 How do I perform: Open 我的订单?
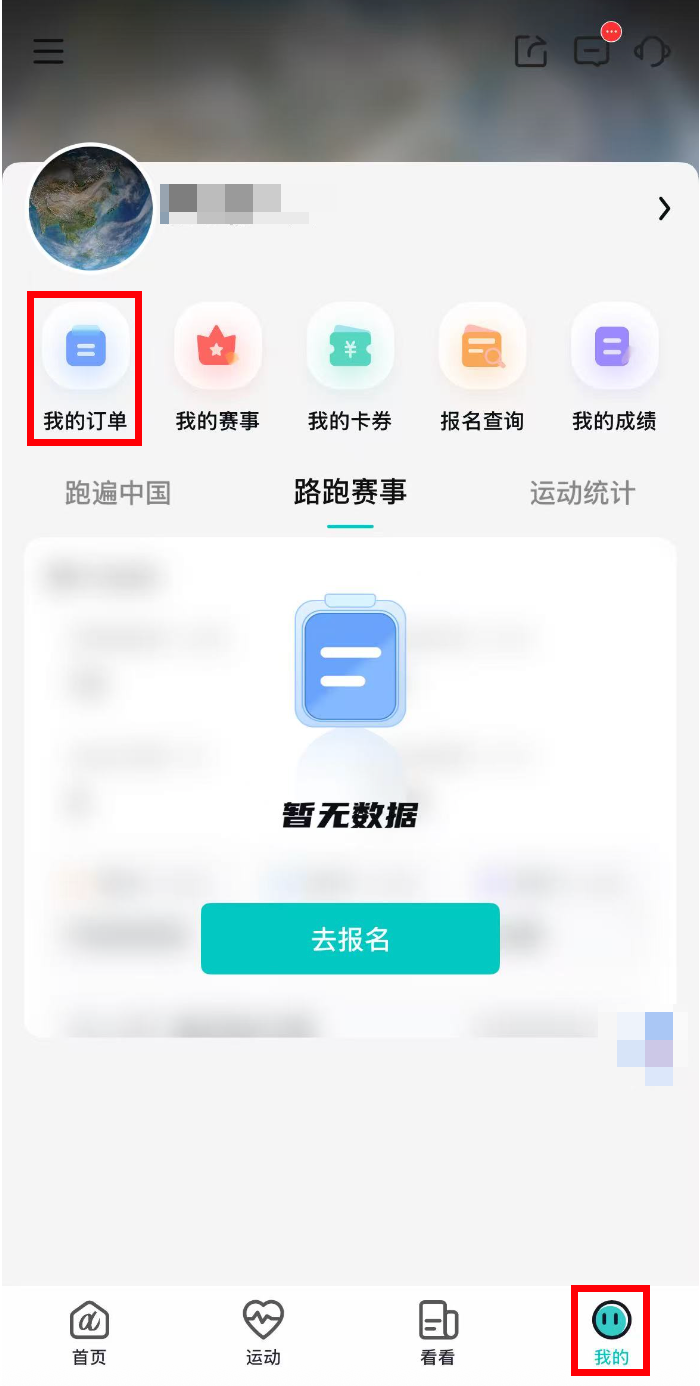[x=85, y=367]
